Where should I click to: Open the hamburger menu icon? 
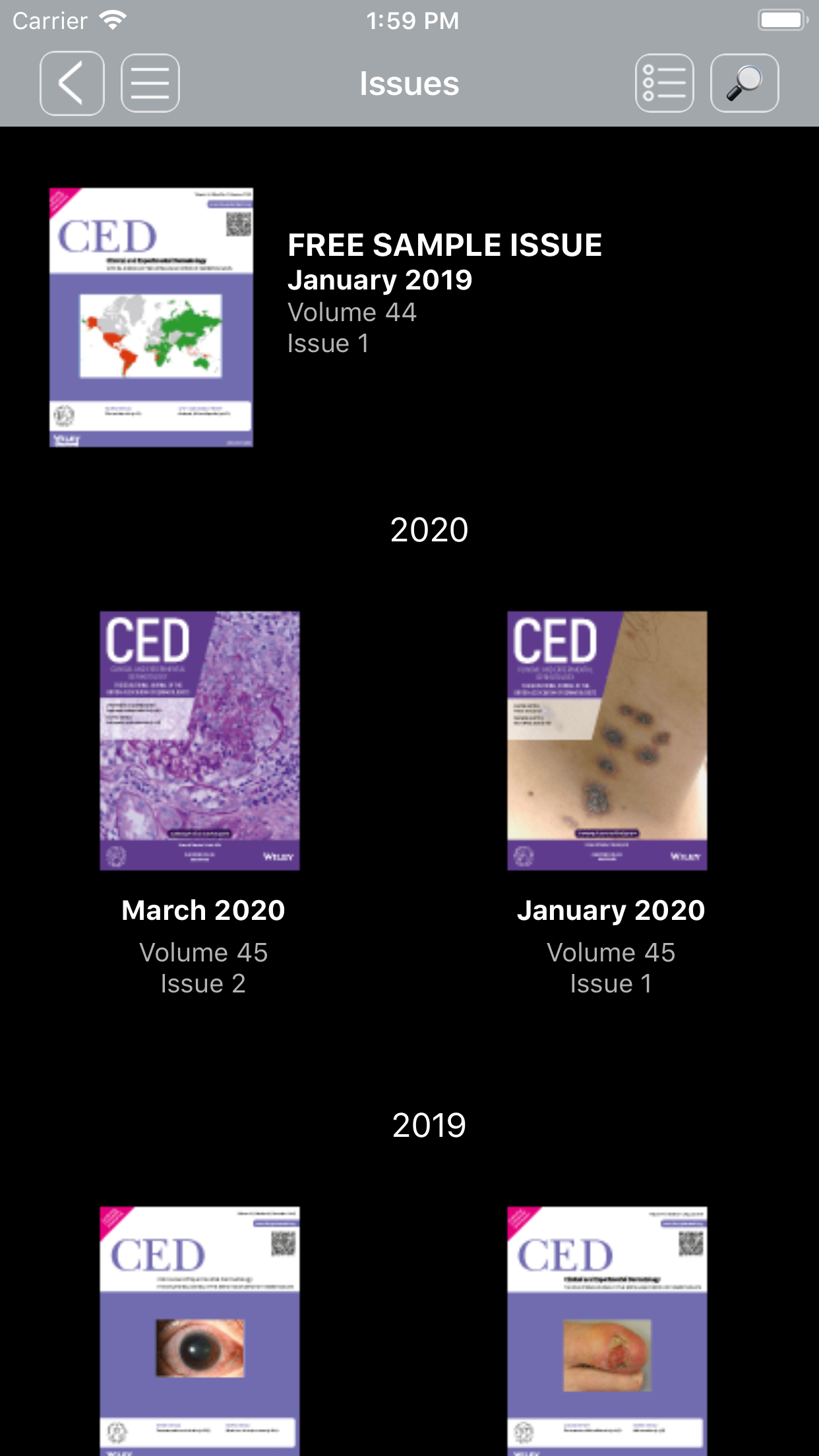(150, 83)
